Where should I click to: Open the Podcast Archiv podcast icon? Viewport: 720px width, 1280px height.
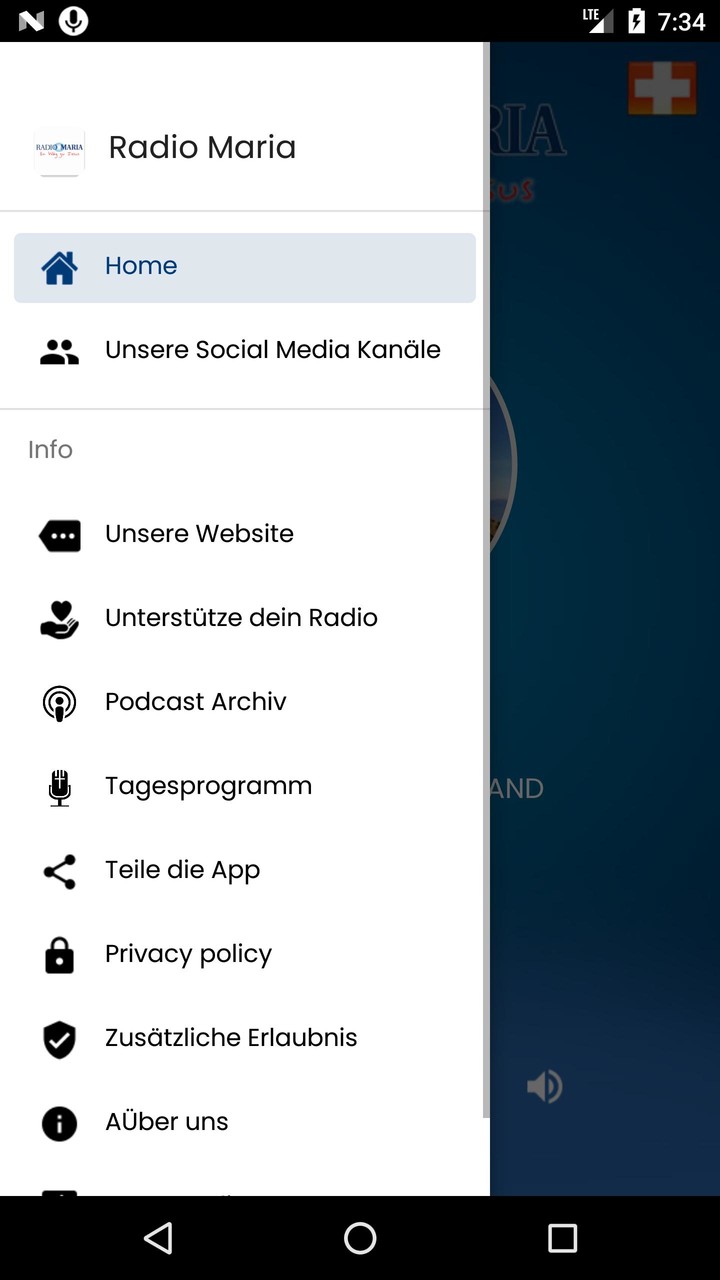(x=59, y=703)
